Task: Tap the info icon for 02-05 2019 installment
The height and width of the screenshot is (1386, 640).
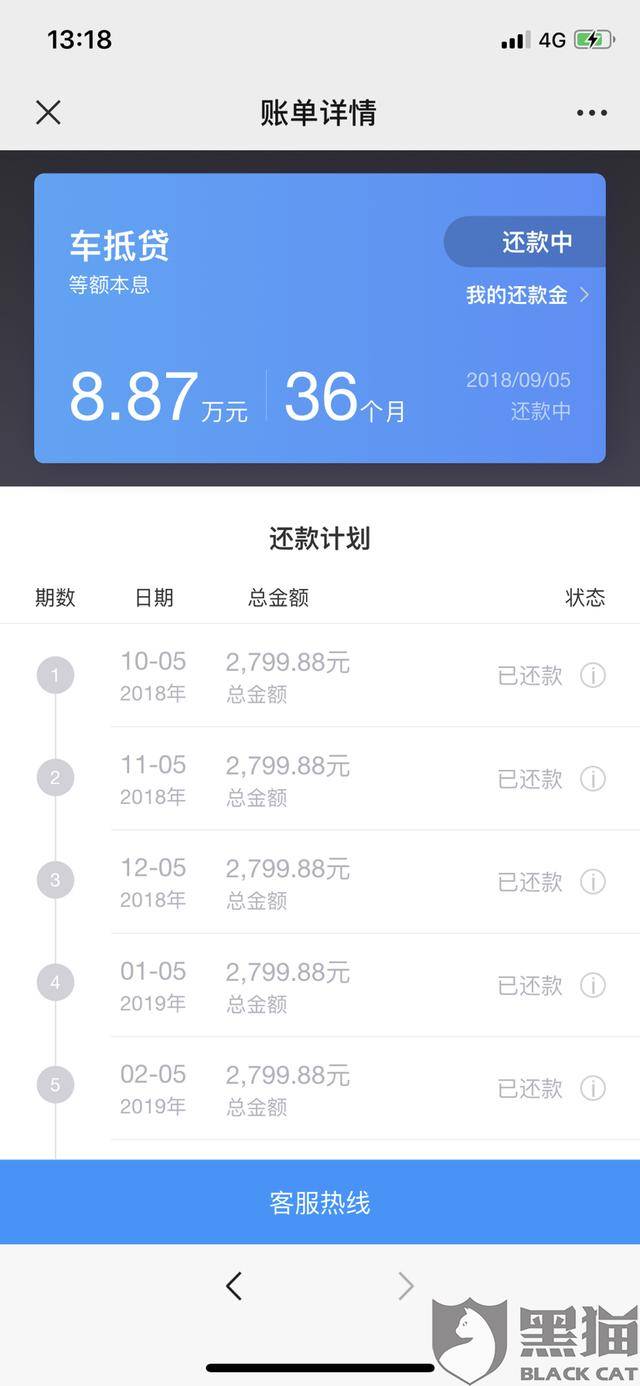Action: [593, 1088]
